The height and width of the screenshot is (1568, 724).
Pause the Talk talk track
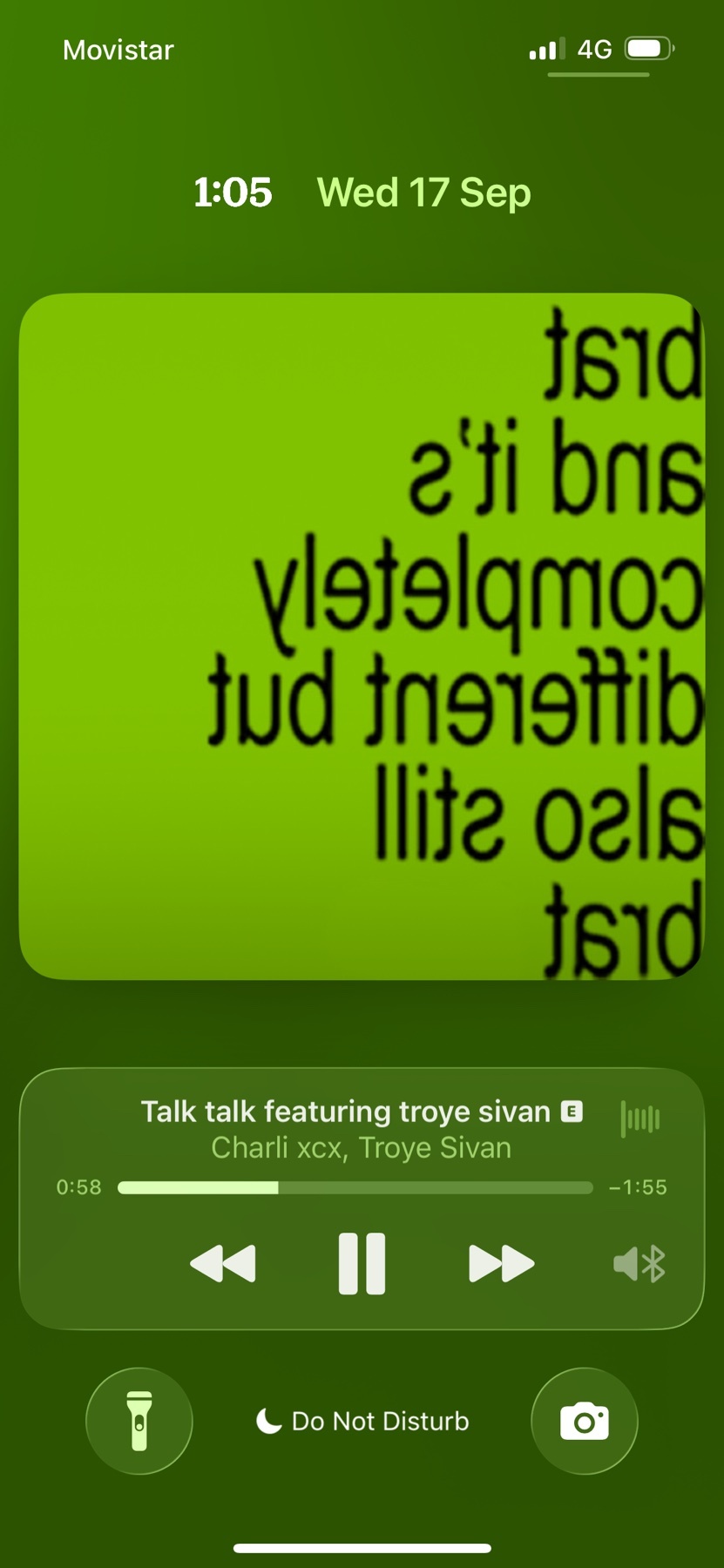[x=362, y=1263]
